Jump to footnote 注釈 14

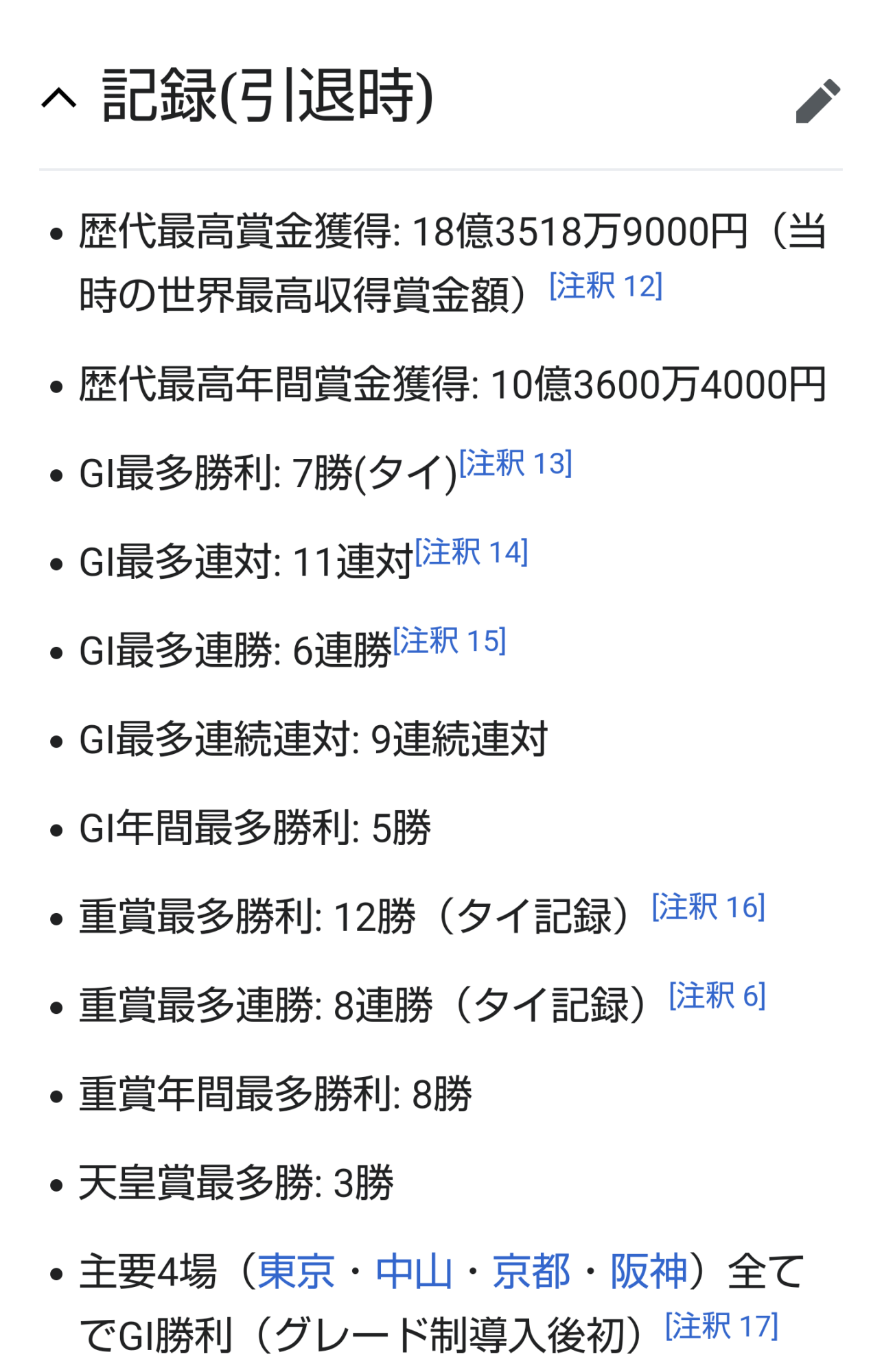point(472,552)
